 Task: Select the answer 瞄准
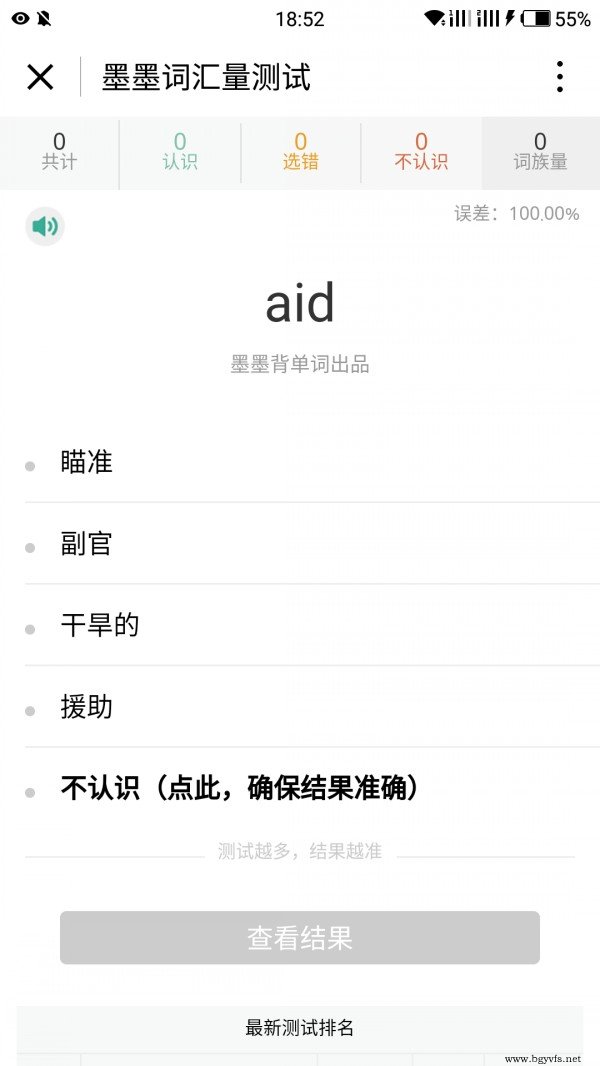point(312,463)
